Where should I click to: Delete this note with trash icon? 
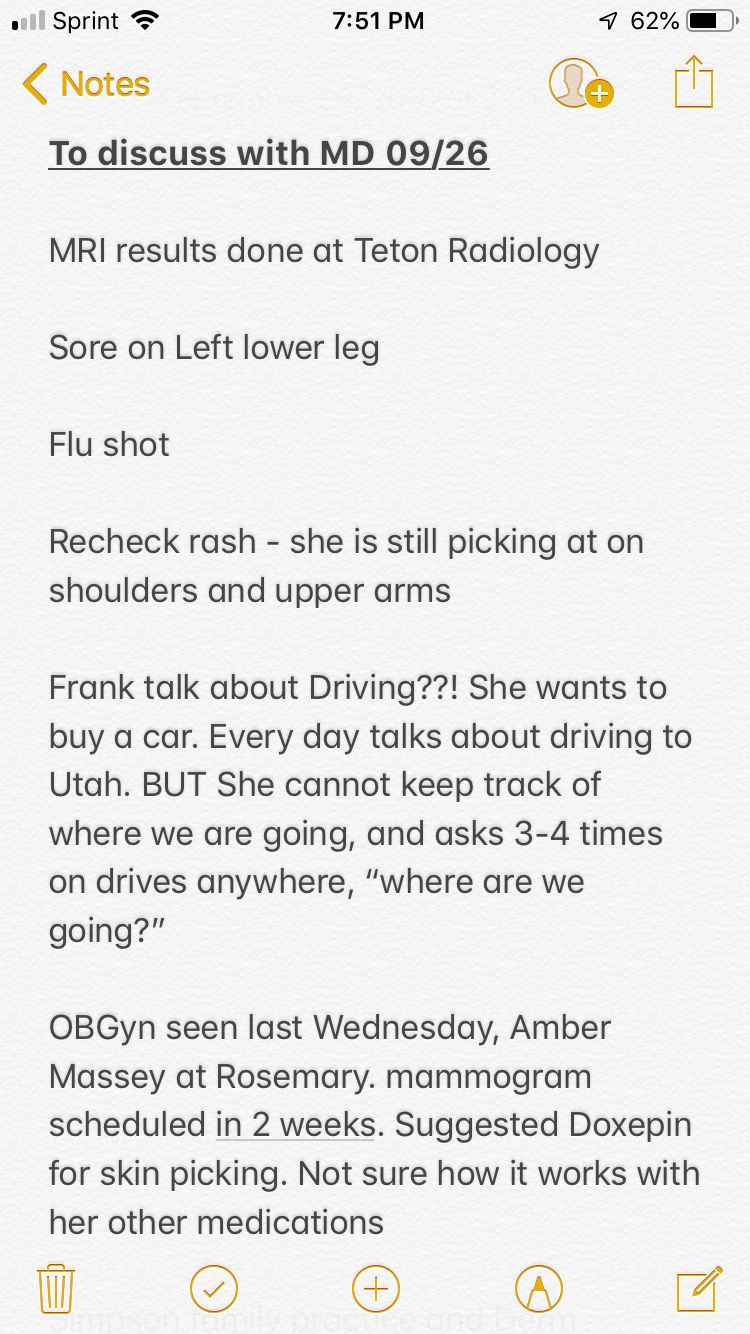pos(56,1288)
